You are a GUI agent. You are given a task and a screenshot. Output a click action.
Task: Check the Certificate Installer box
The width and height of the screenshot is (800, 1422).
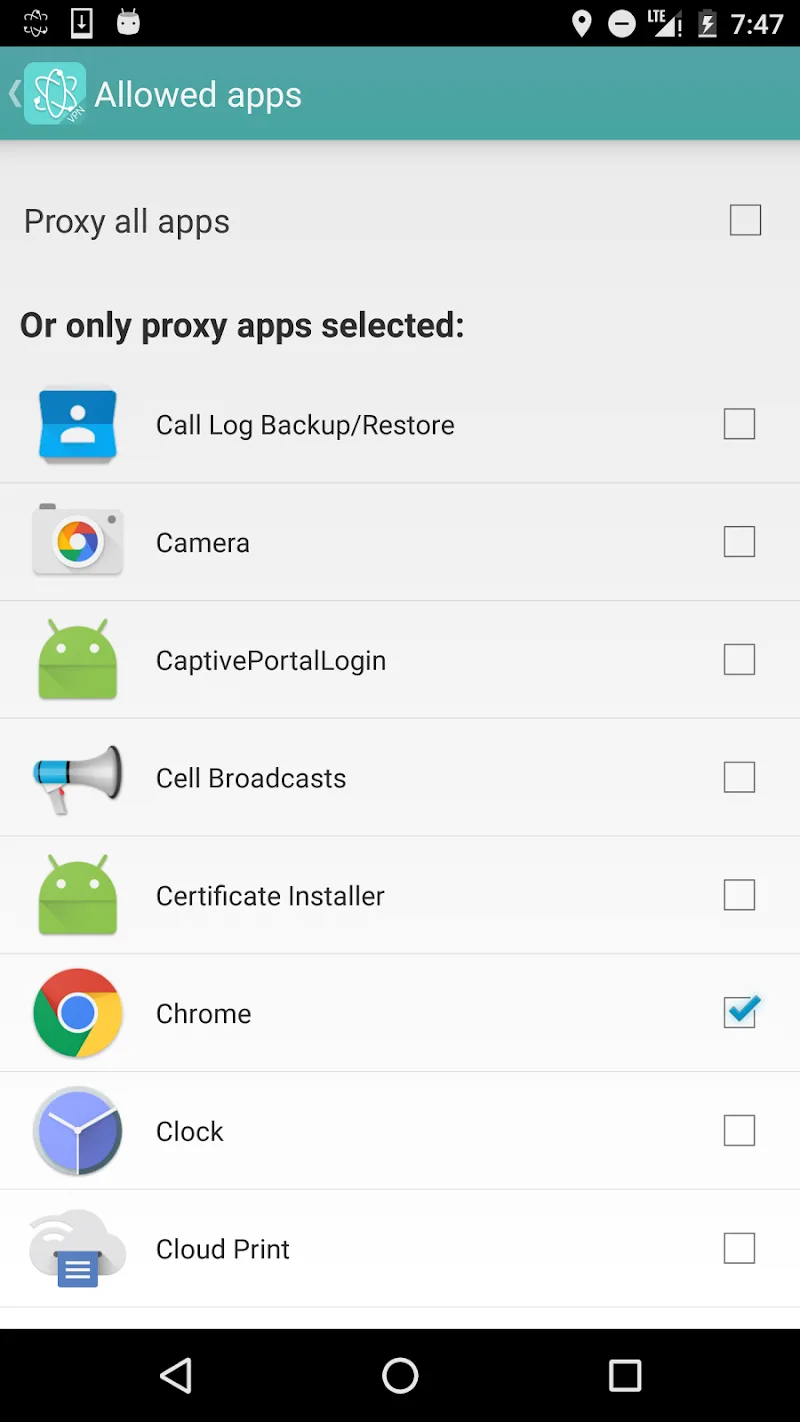tap(739, 895)
